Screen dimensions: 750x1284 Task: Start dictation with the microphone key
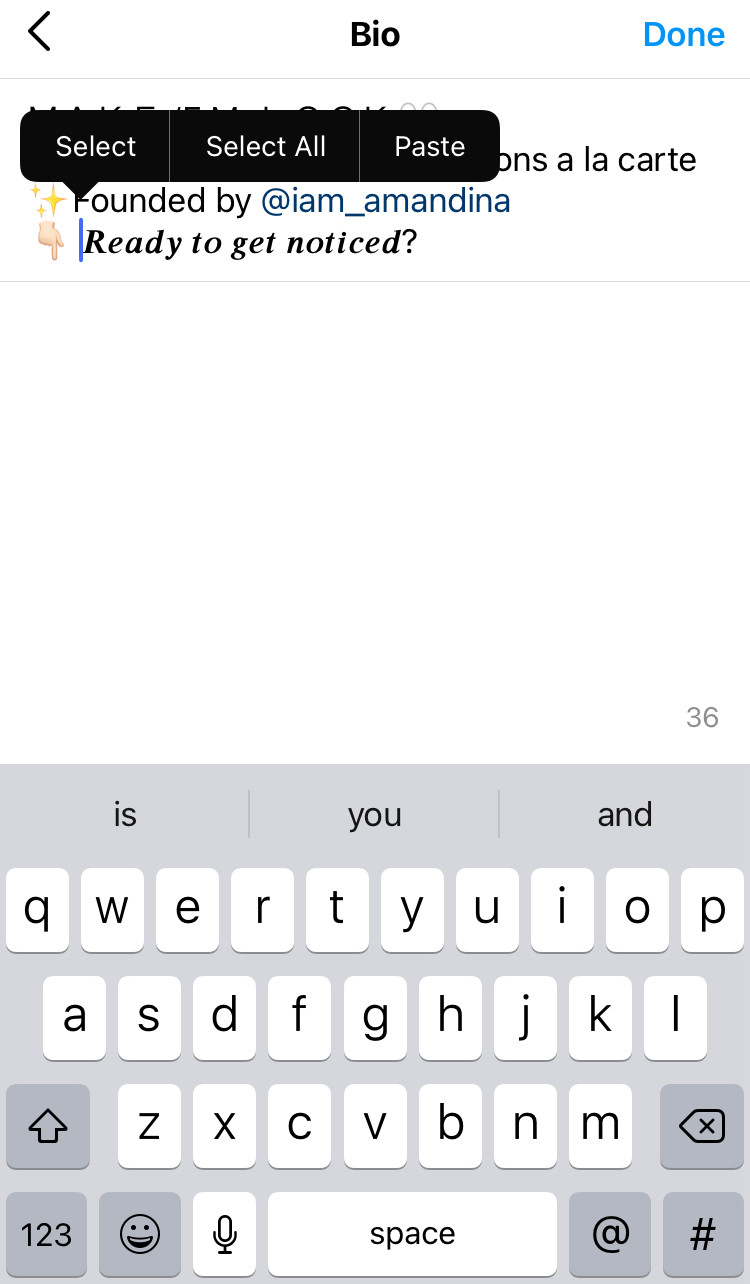click(x=225, y=1234)
